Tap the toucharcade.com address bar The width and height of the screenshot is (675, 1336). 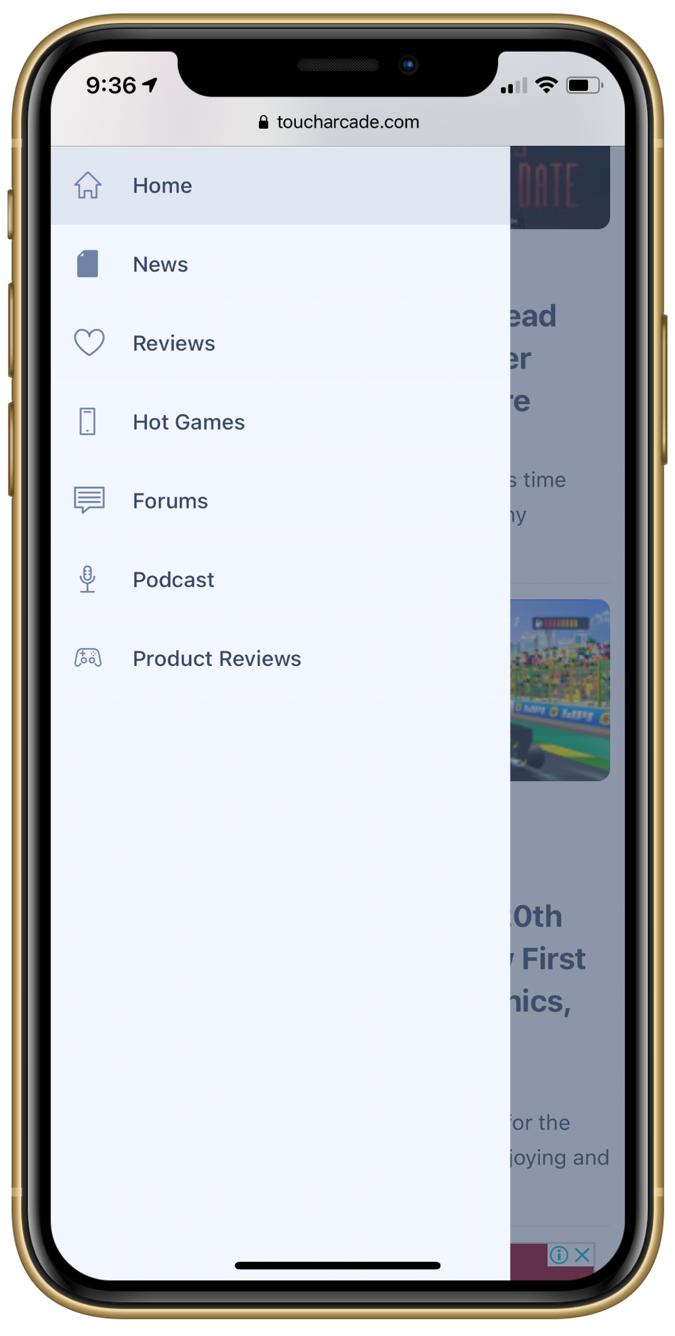[338, 122]
